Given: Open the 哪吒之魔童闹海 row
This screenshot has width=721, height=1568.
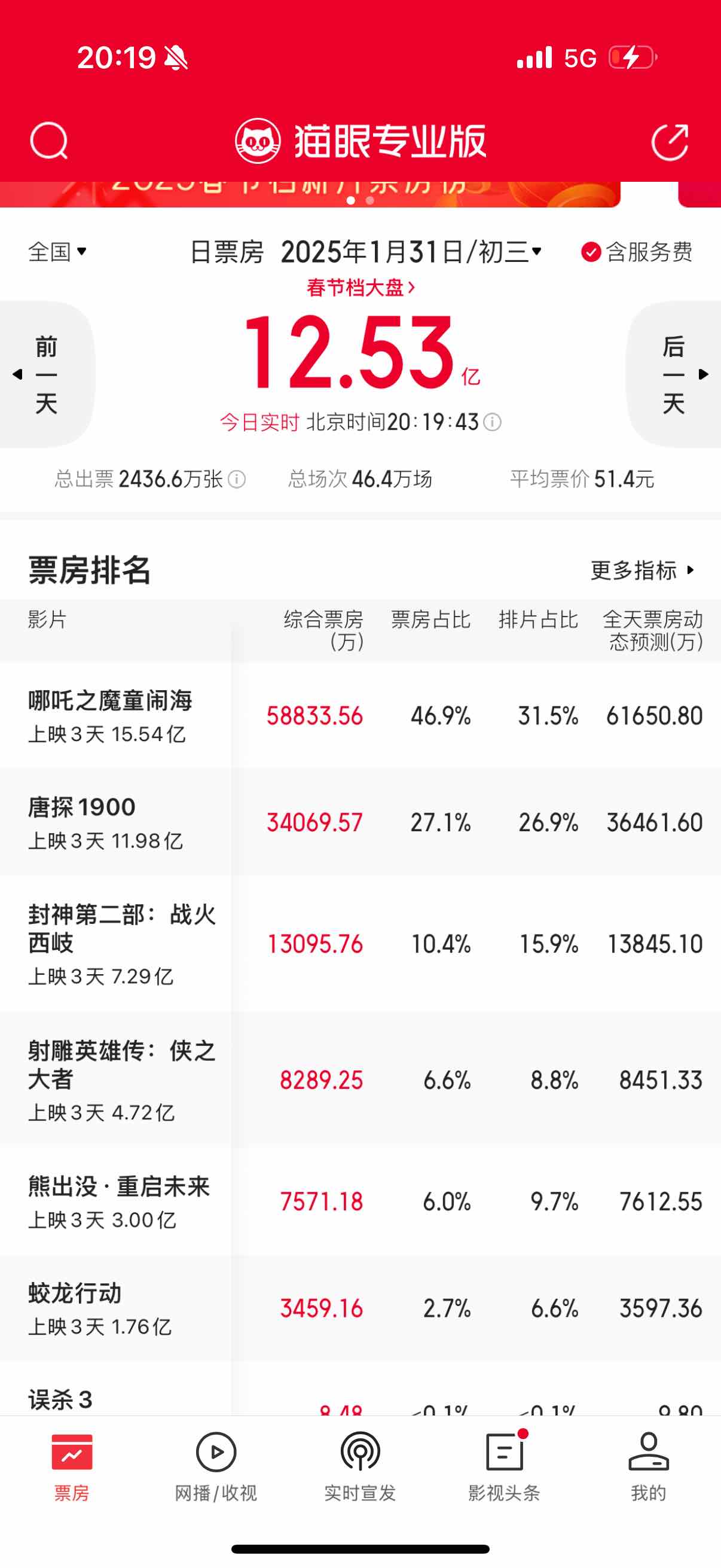Looking at the screenshot, I should pos(360,715).
